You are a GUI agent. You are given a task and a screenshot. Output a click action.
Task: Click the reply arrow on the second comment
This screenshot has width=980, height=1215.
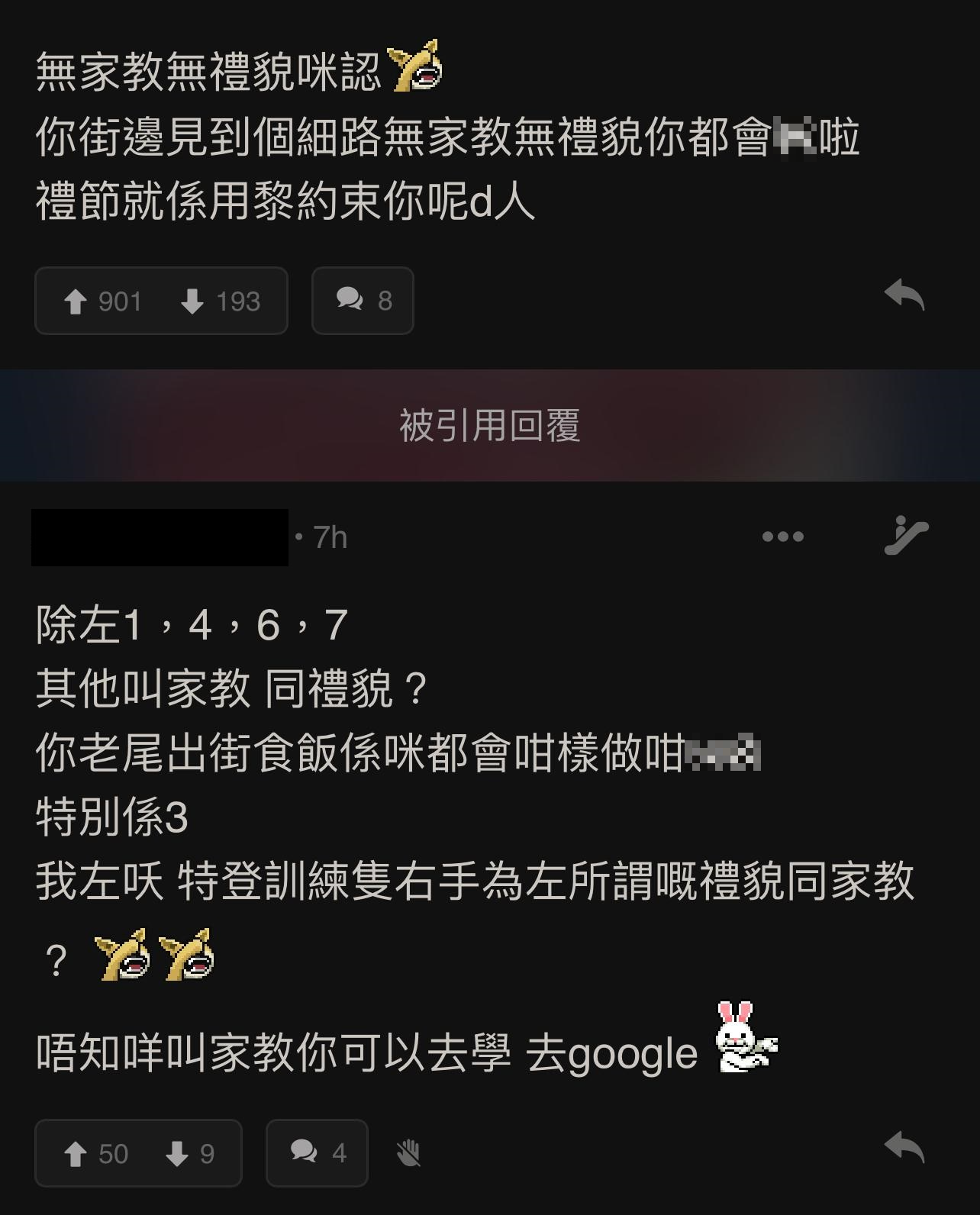904,1149
